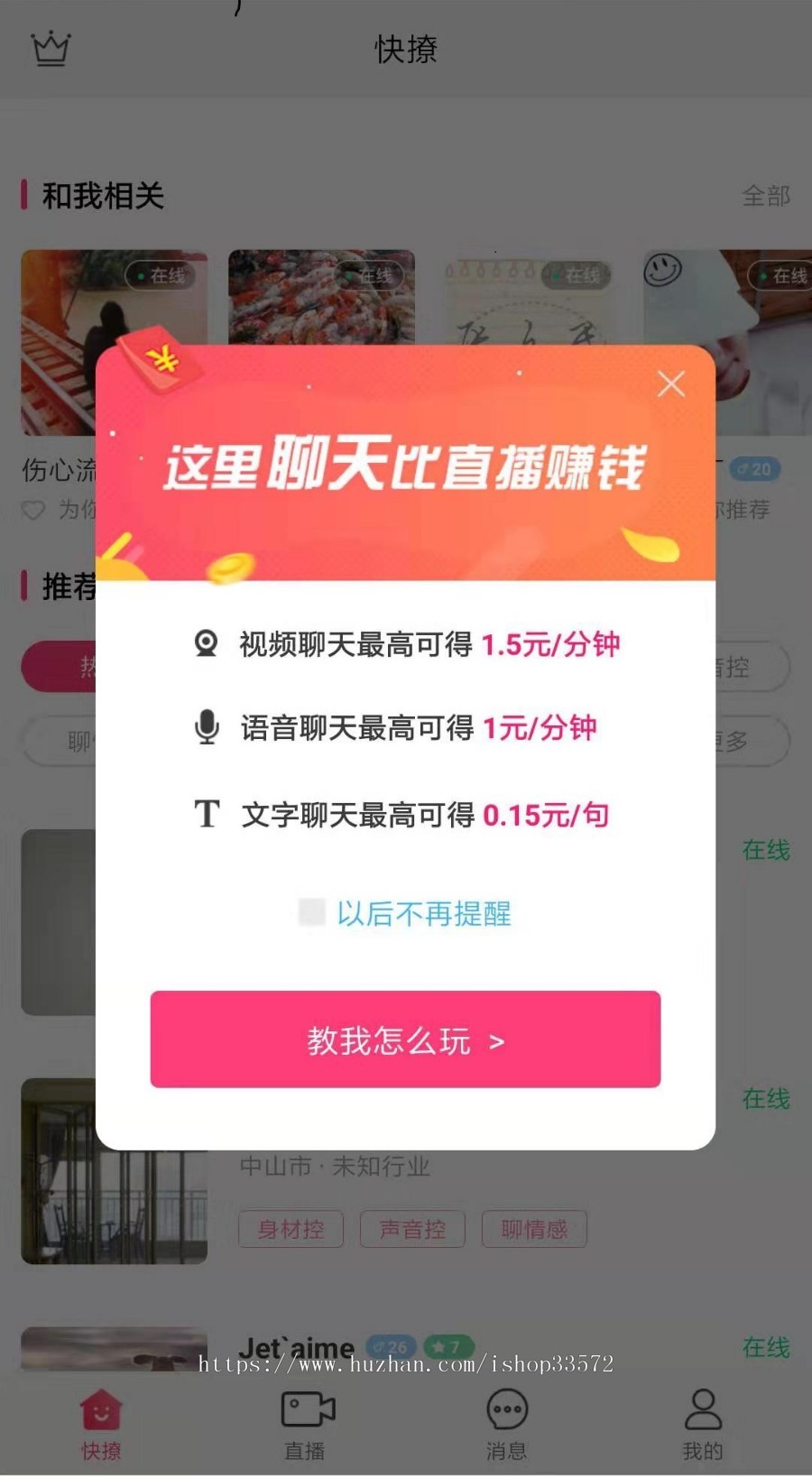Dismiss the popup with the X close icon
Viewport: 812px width, 1478px height.
pos(671,383)
